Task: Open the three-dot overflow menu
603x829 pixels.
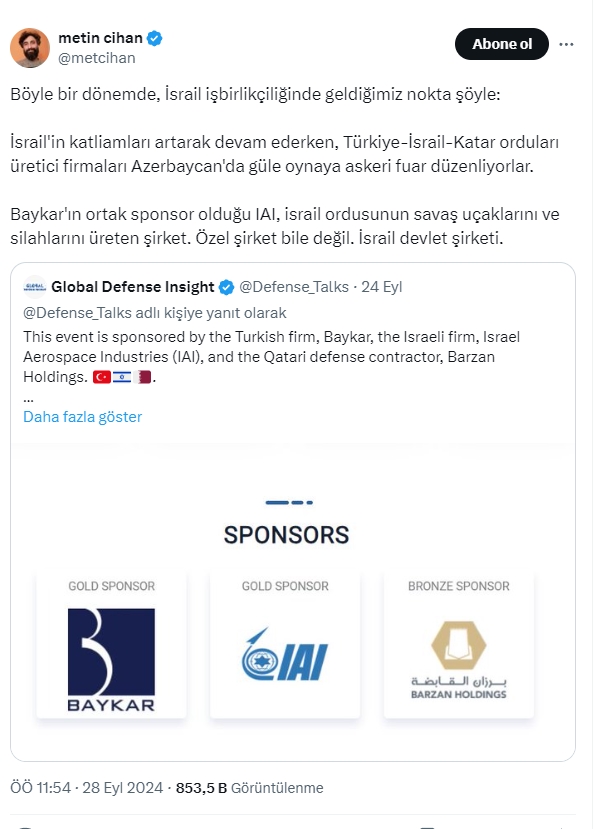Action: point(567,44)
